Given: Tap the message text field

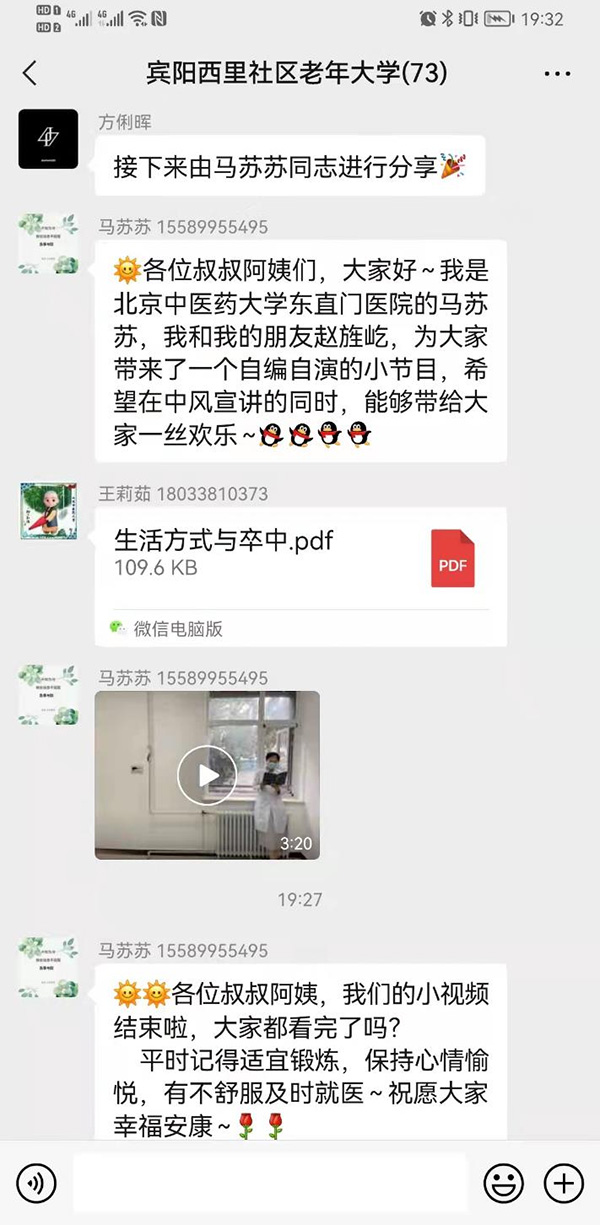Looking at the screenshot, I should click(270, 1184).
